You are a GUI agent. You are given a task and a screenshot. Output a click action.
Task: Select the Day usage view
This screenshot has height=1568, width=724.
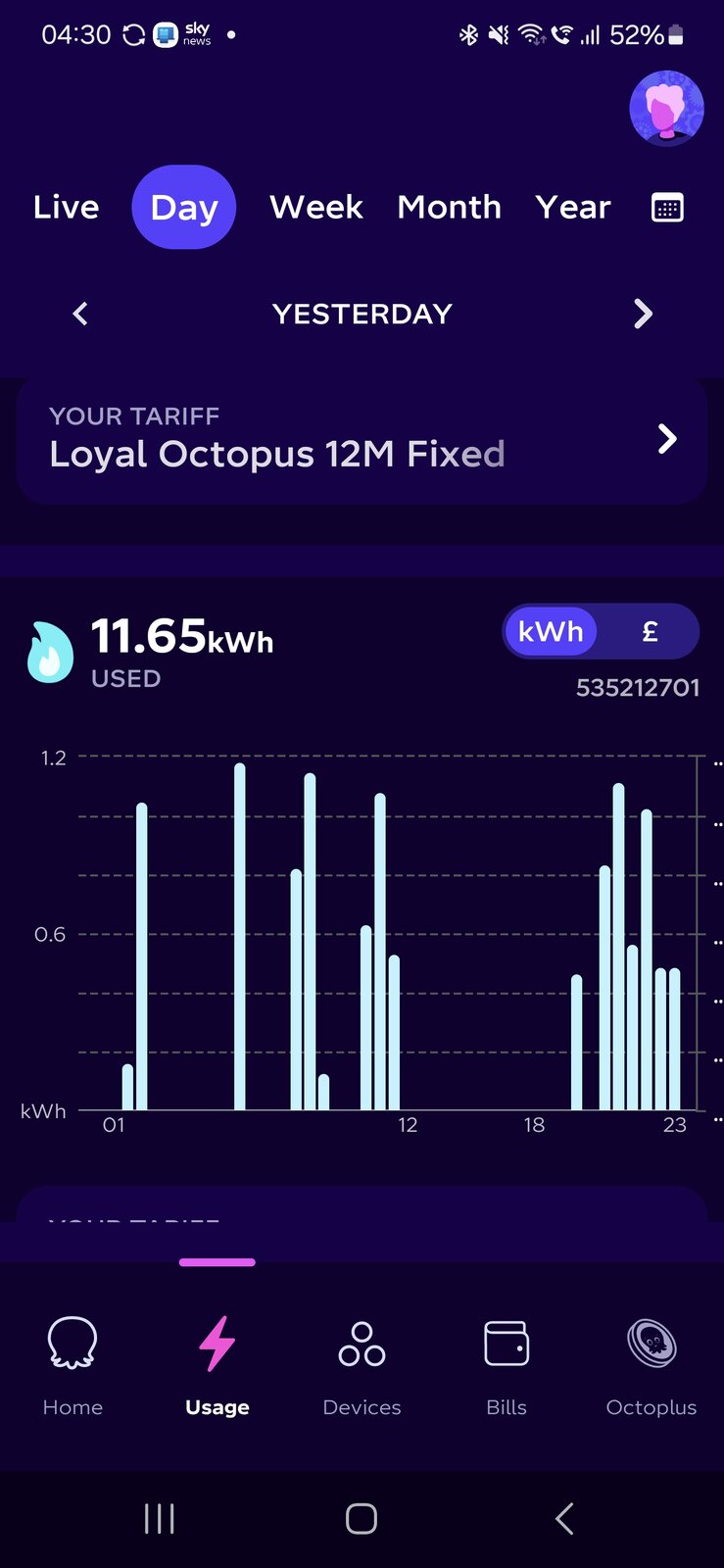pos(184,208)
